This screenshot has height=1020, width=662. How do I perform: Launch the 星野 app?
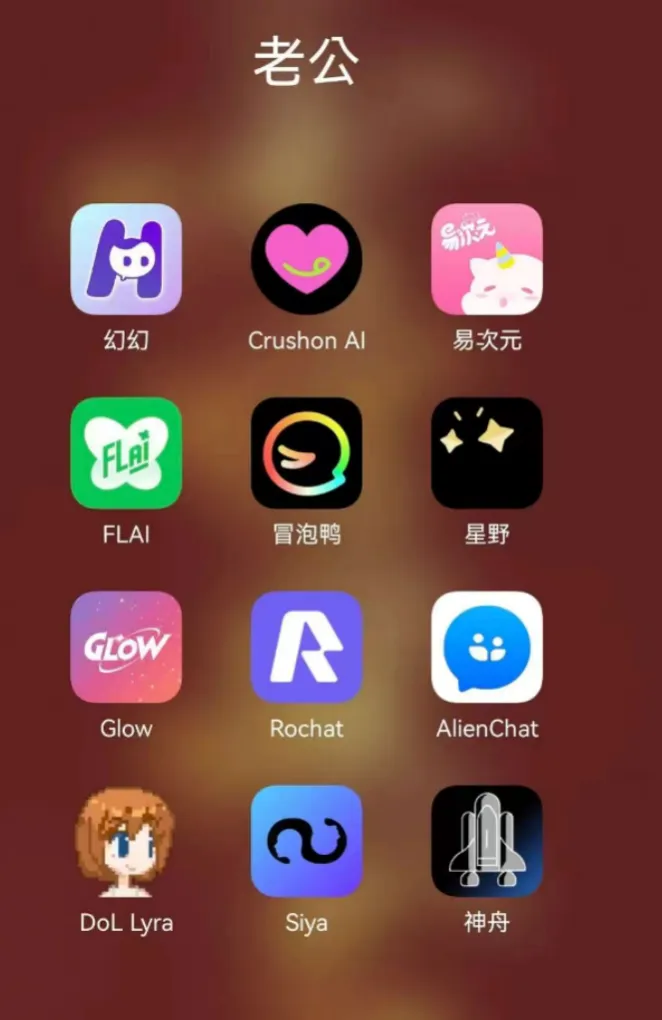click(x=487, y=453)
